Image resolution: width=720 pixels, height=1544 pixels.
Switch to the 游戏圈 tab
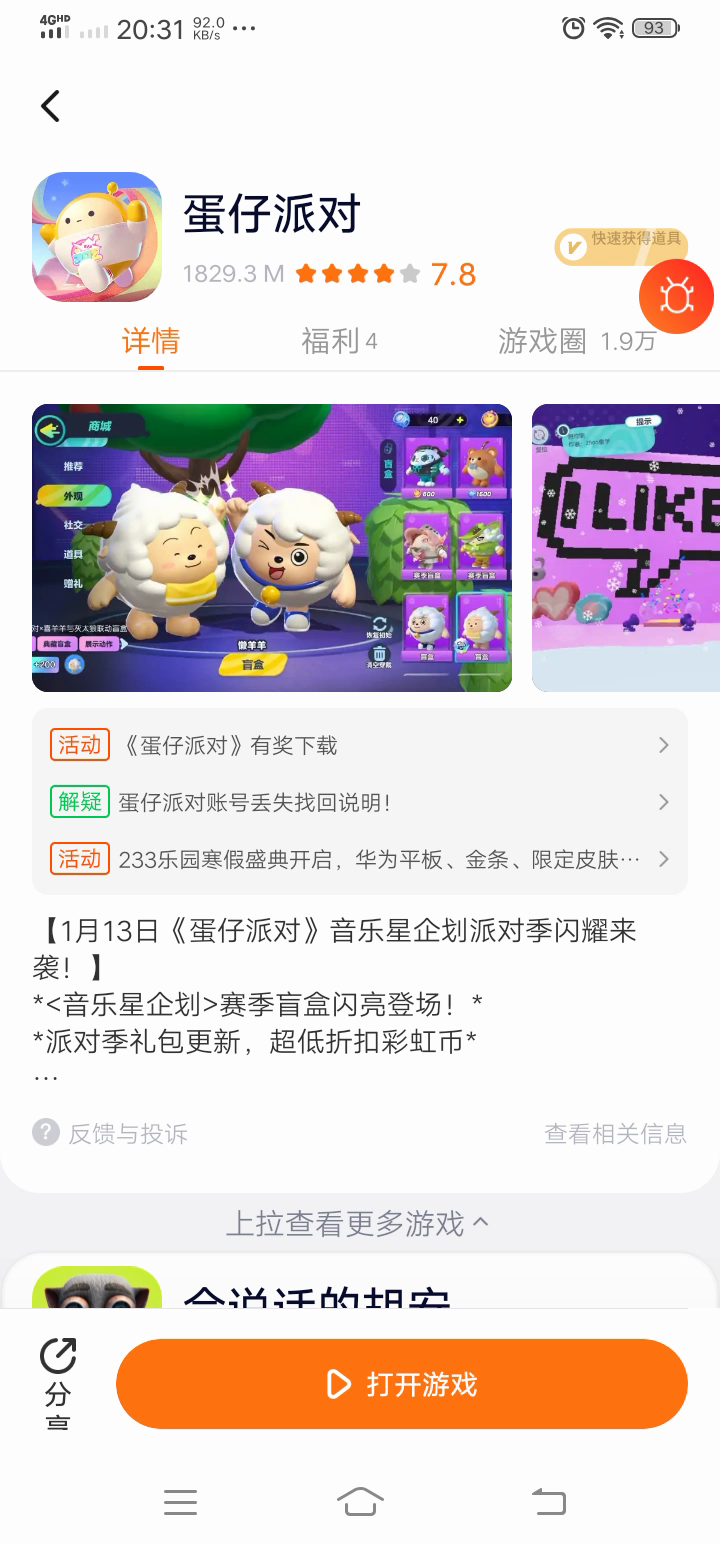click(576, 341)
